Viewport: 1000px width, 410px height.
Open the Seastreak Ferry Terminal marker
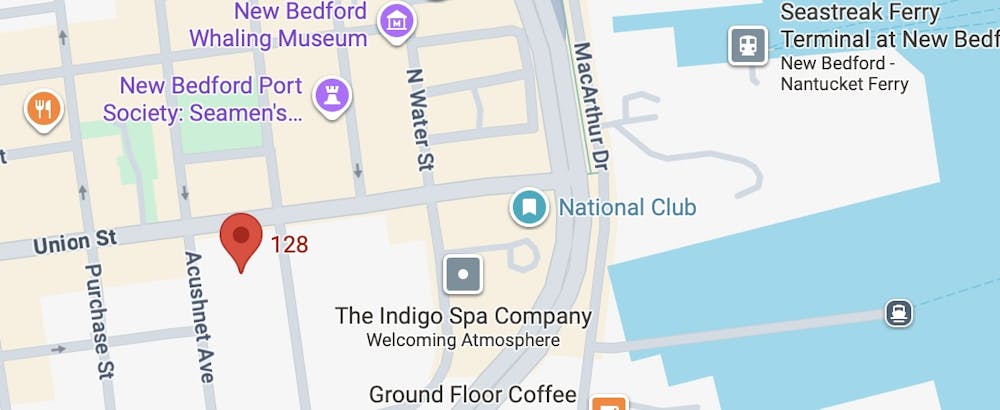coord(747,45)
